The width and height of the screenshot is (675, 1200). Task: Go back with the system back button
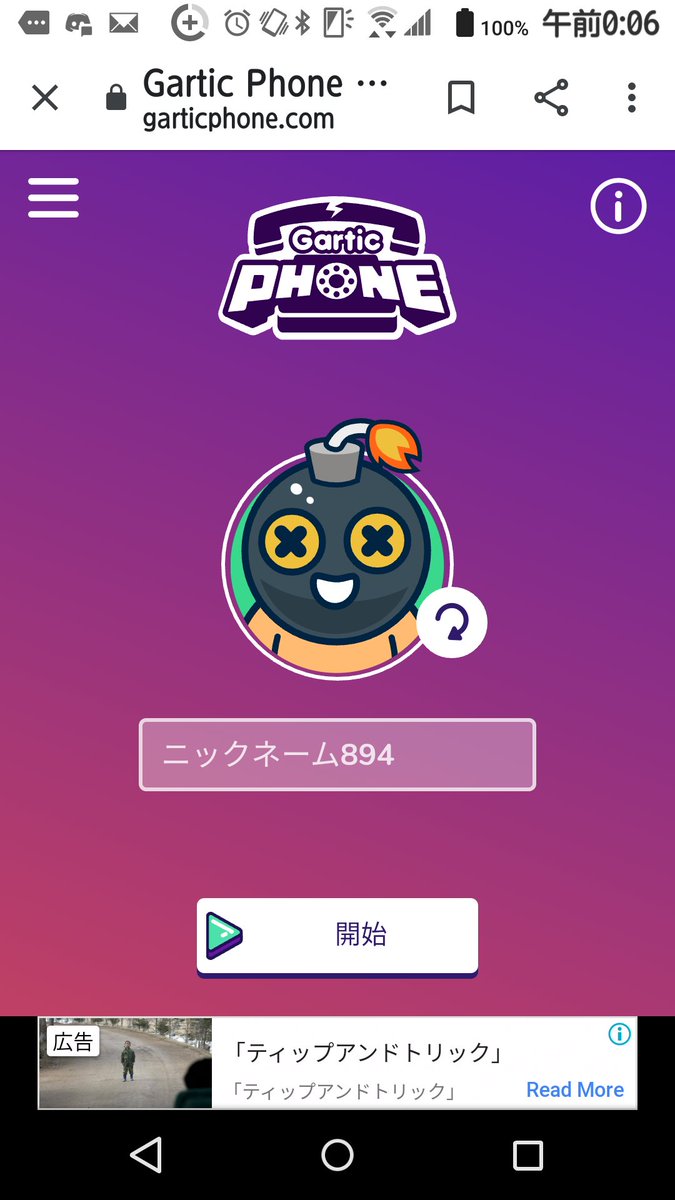(x=147, y=1155)
